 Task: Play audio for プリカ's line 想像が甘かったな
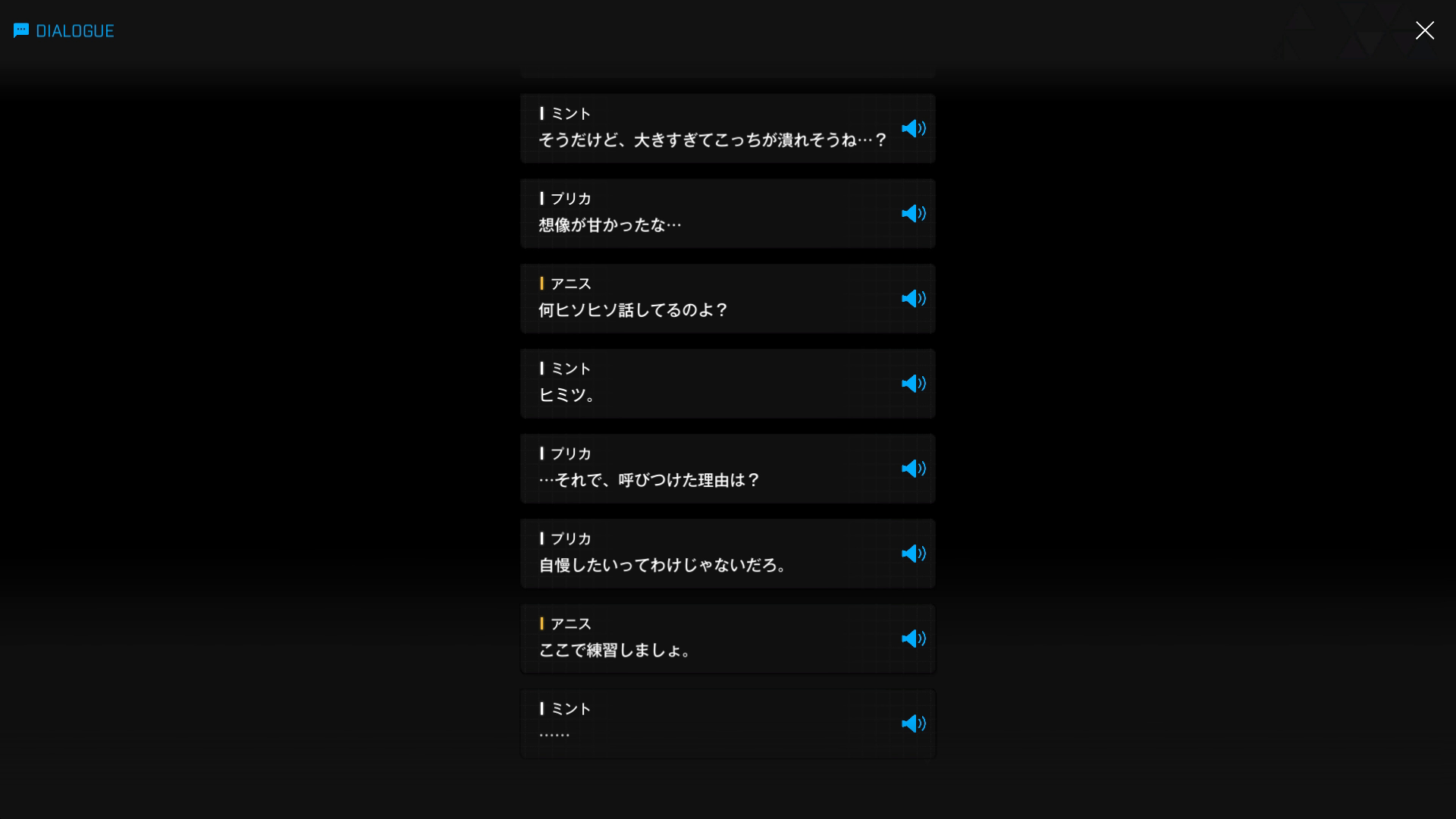[913, 214]
